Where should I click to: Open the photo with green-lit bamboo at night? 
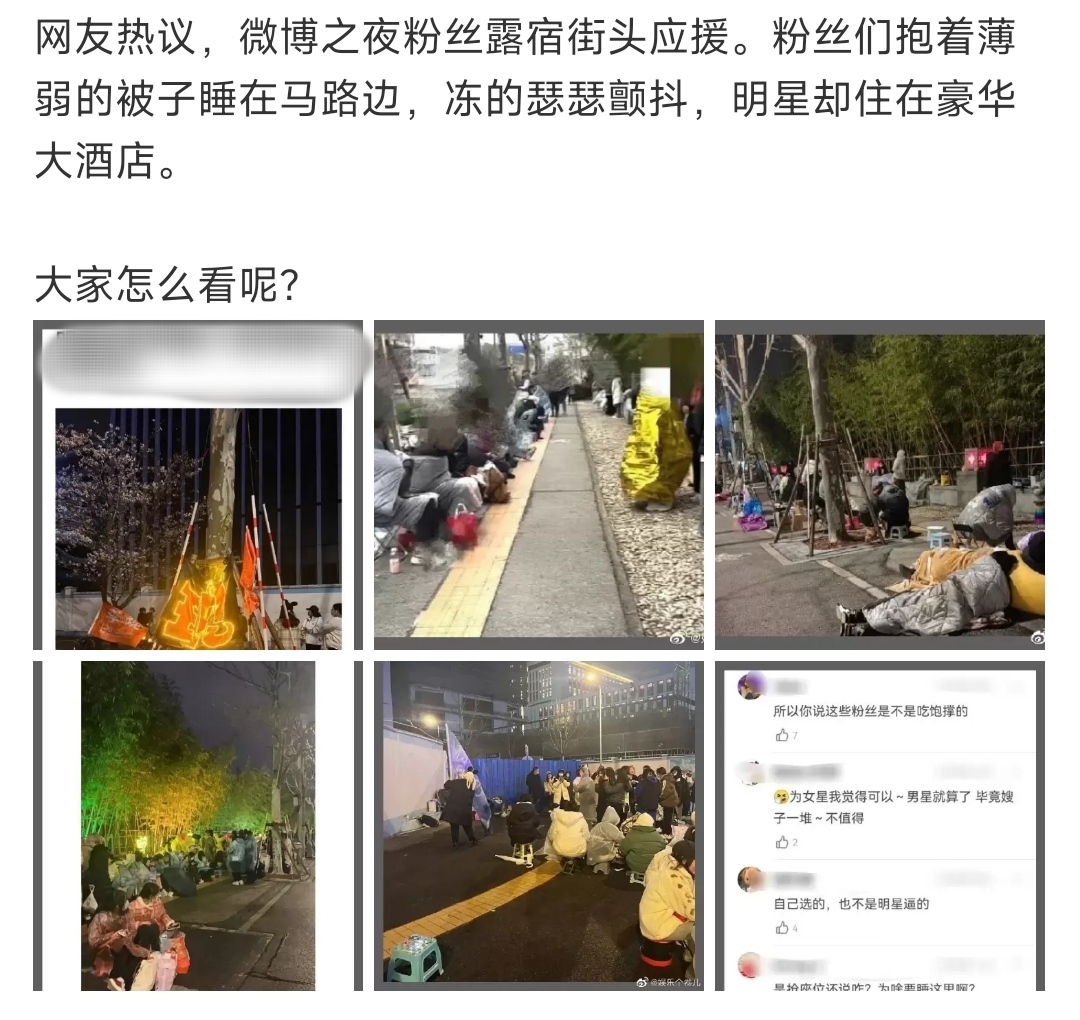(198, 826)
